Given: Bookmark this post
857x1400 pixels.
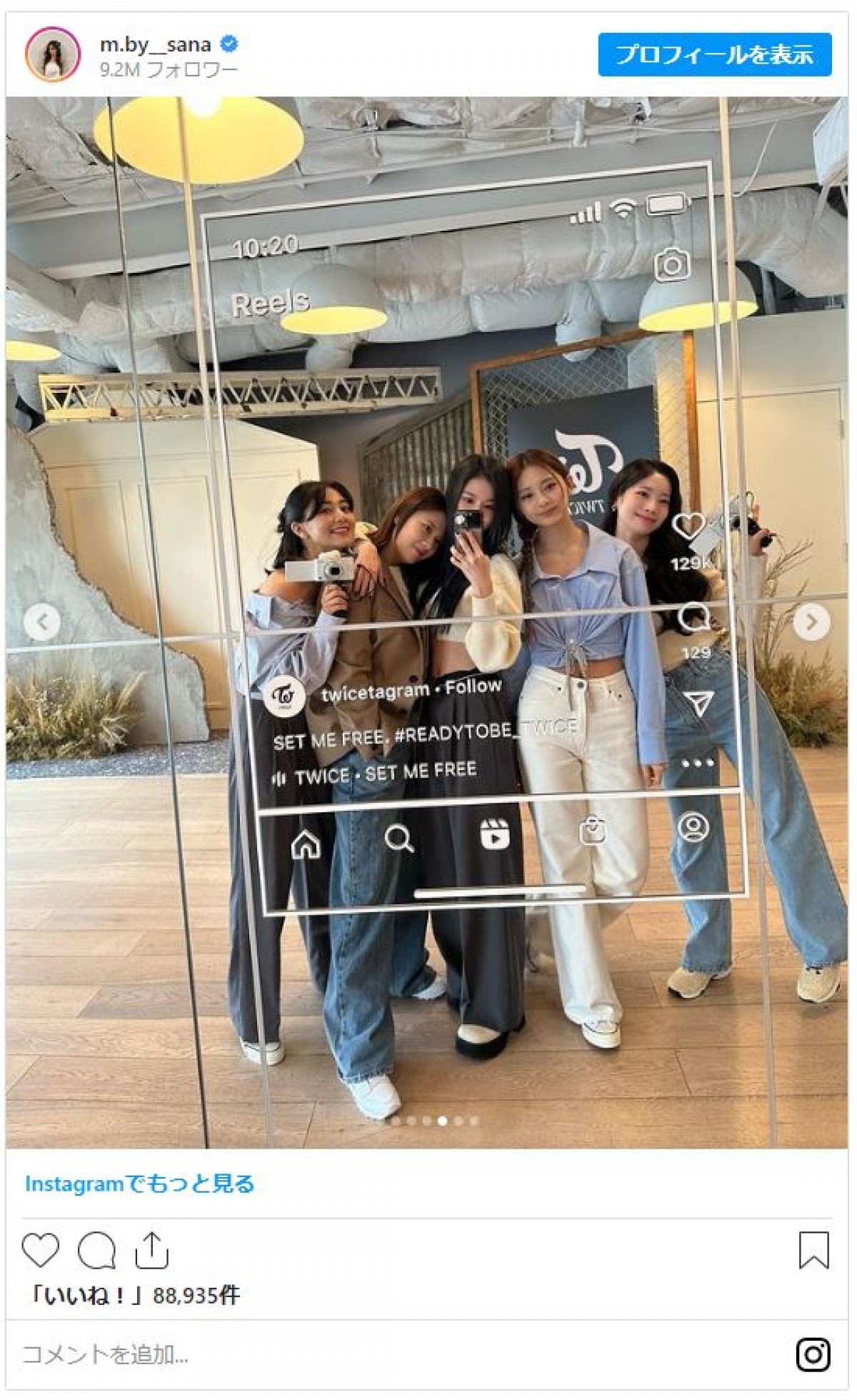Looking at the screenshot, I should pyautogui.click(x=813, y=1250).
